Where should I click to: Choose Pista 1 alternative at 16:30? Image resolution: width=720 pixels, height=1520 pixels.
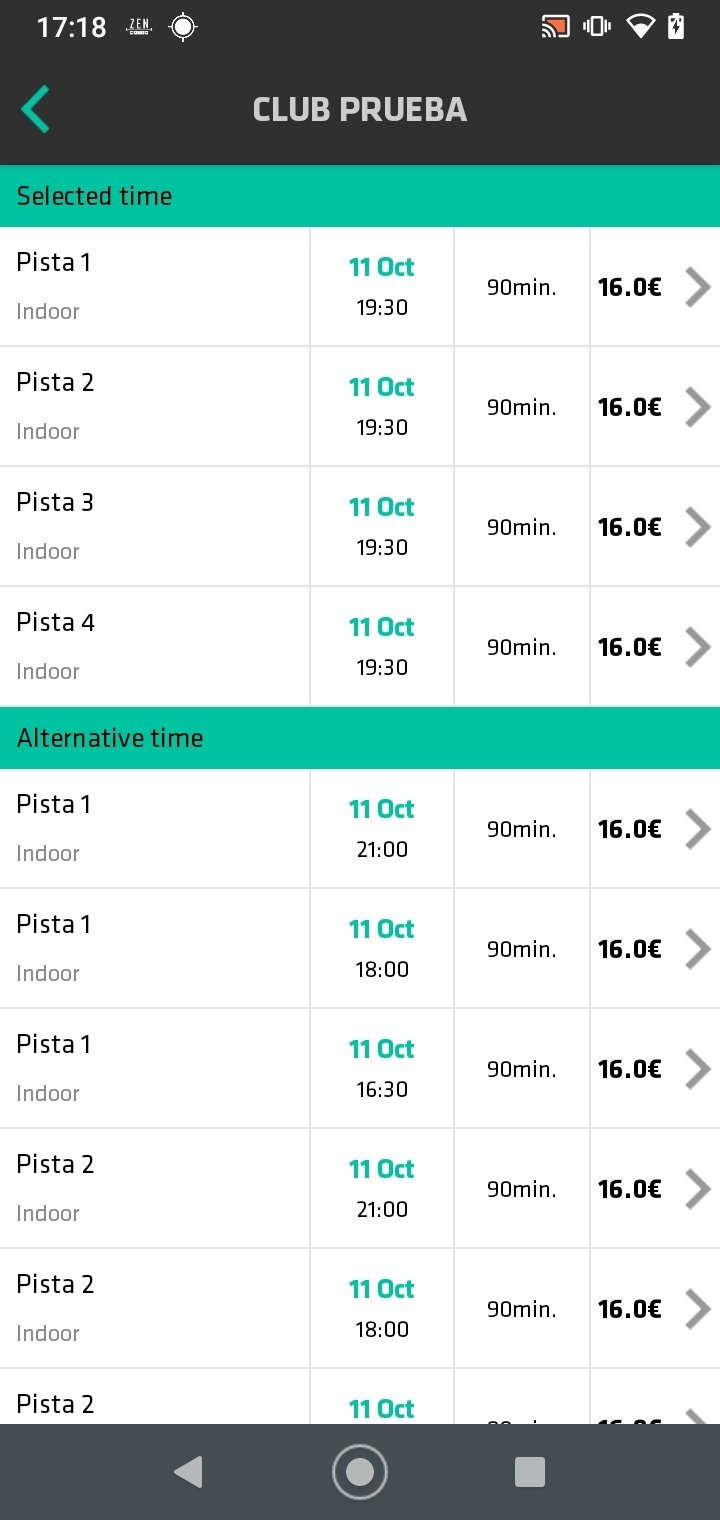tap(360, 1069)
